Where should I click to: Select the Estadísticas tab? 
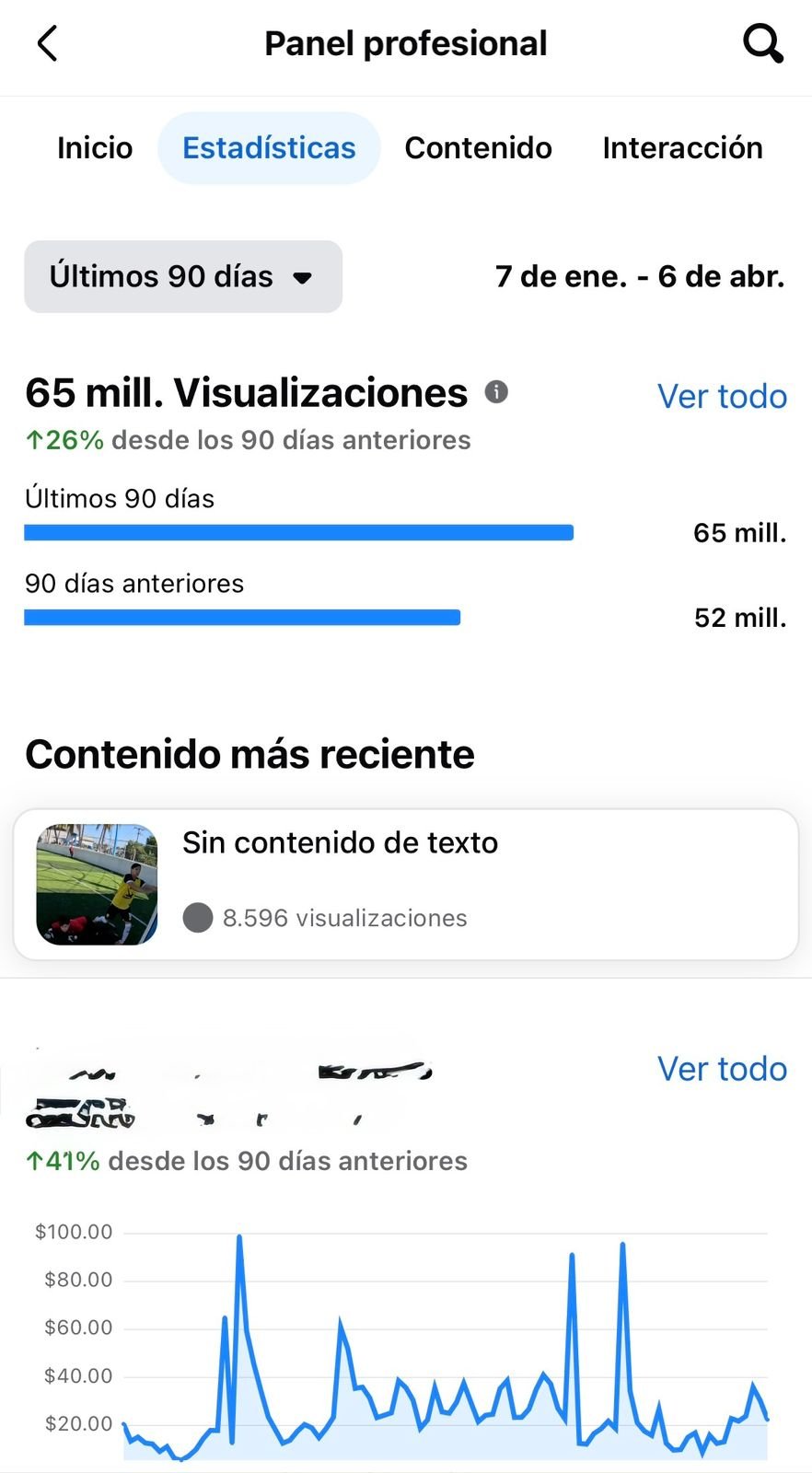(269, 148)
